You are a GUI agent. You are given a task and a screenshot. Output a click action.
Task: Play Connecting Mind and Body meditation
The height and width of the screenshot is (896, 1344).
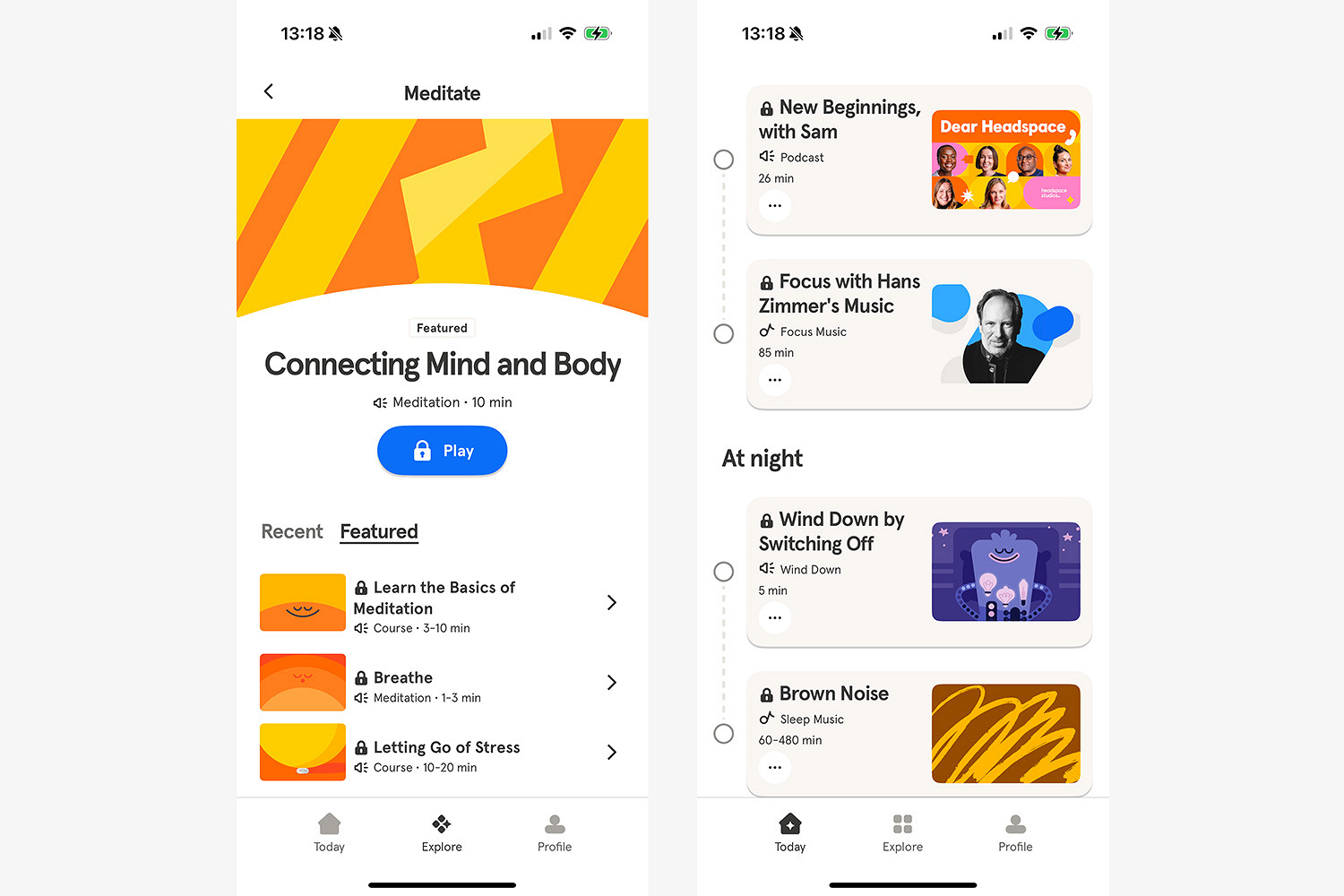point(442,451)
